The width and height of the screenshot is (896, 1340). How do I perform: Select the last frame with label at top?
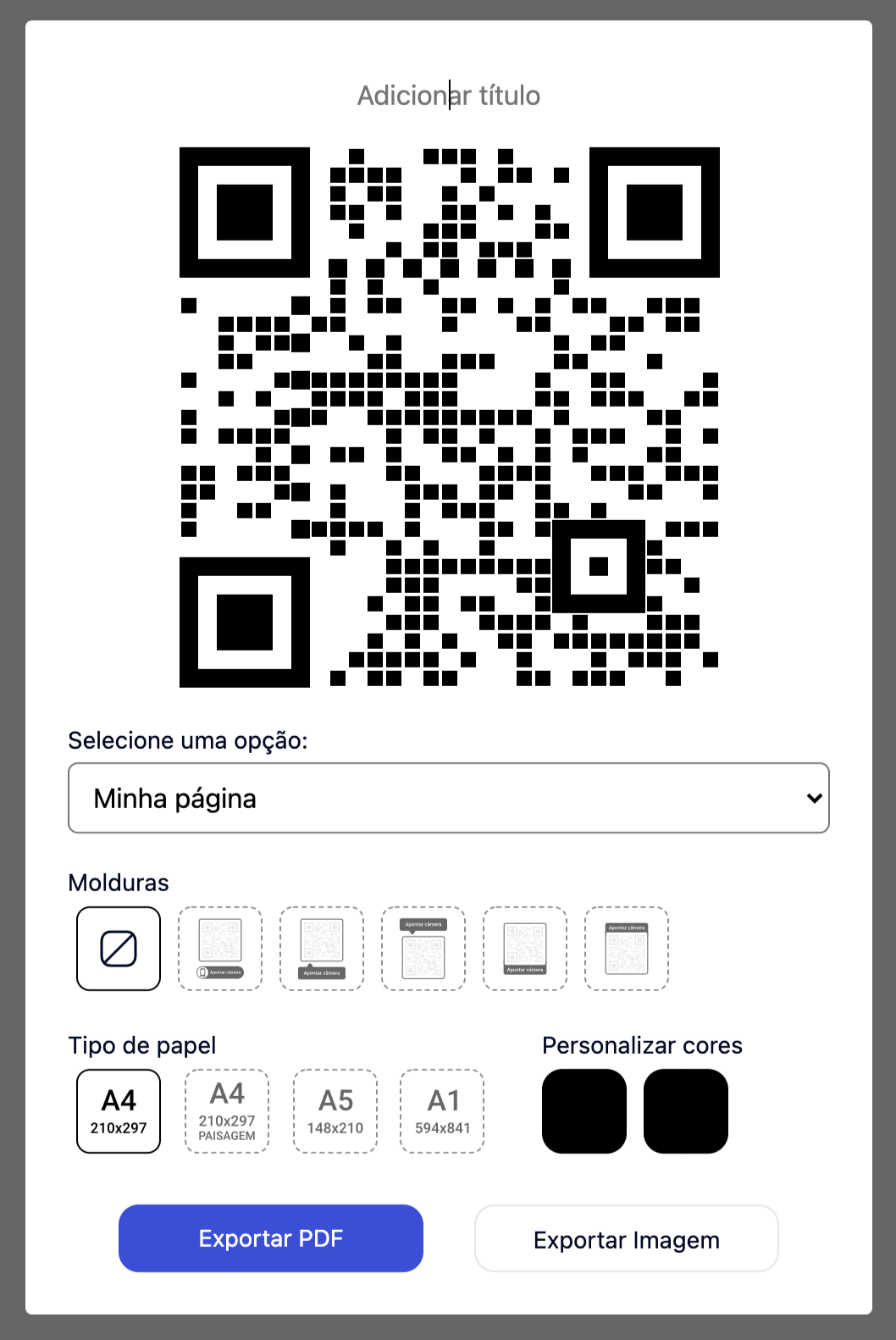click(626, 948)
